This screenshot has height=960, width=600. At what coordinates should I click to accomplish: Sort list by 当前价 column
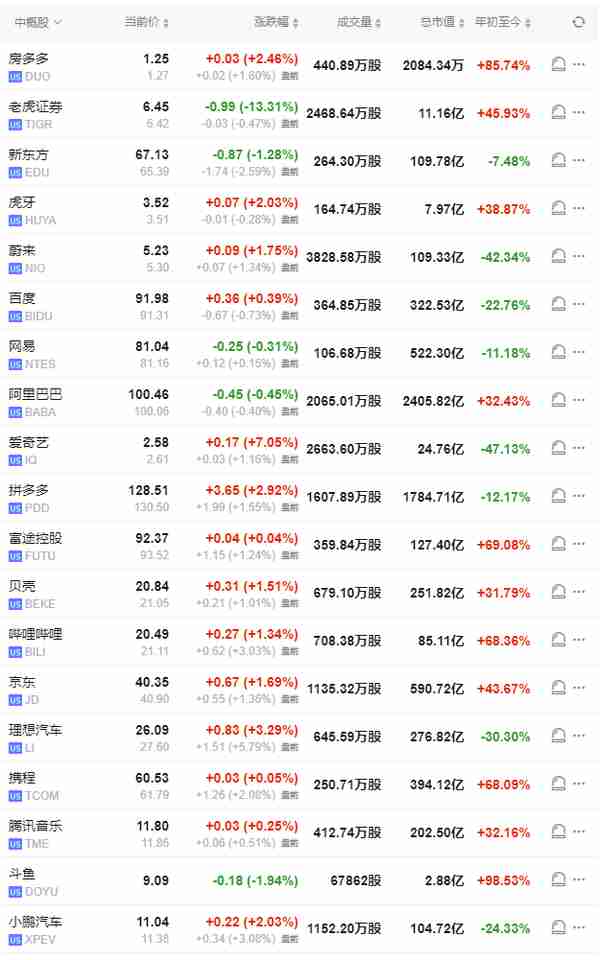coord(146,23)
